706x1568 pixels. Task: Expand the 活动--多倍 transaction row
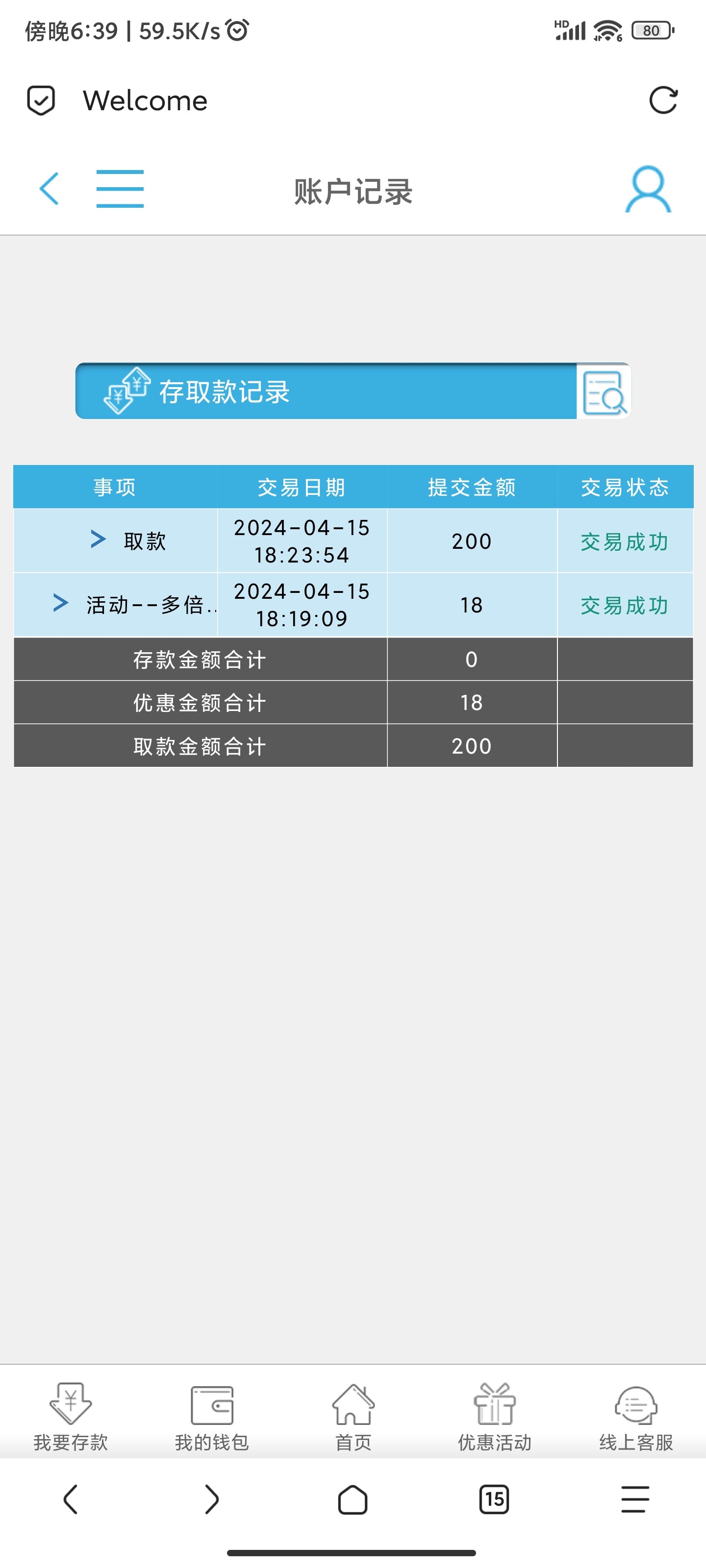coord(60,603)
